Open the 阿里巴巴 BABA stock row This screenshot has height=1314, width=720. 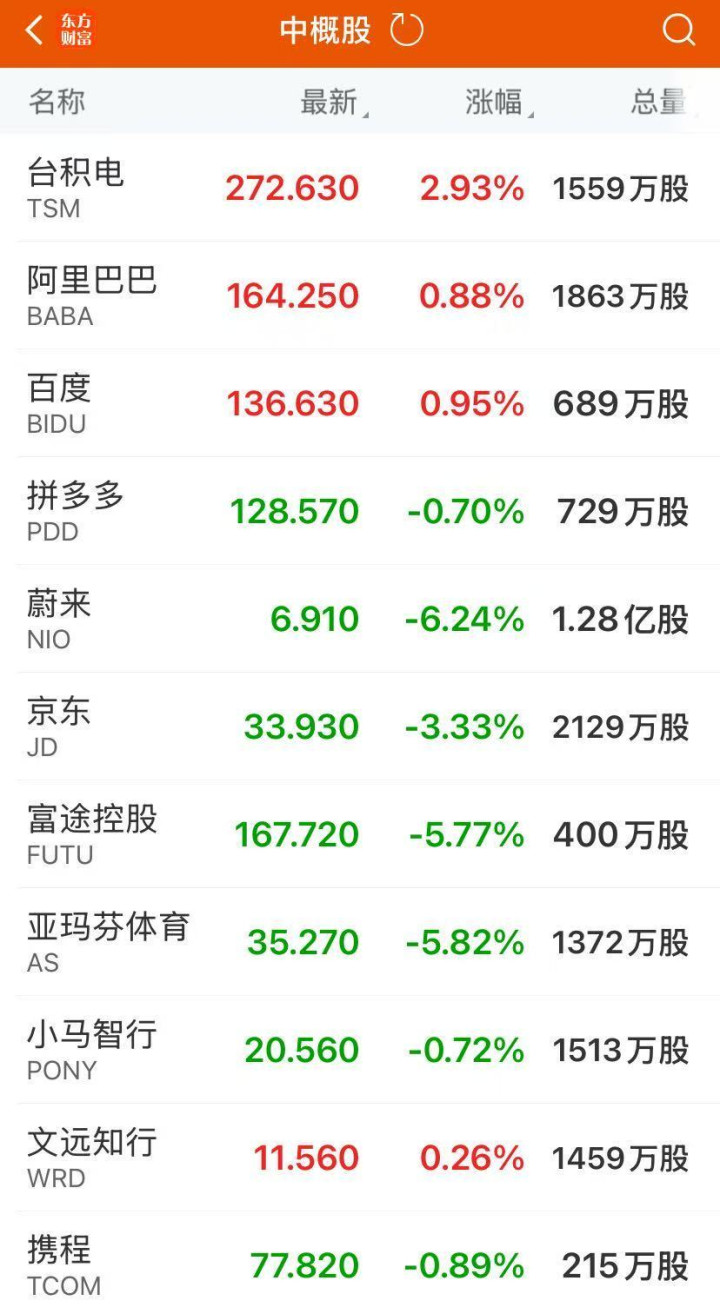(360, 296)
